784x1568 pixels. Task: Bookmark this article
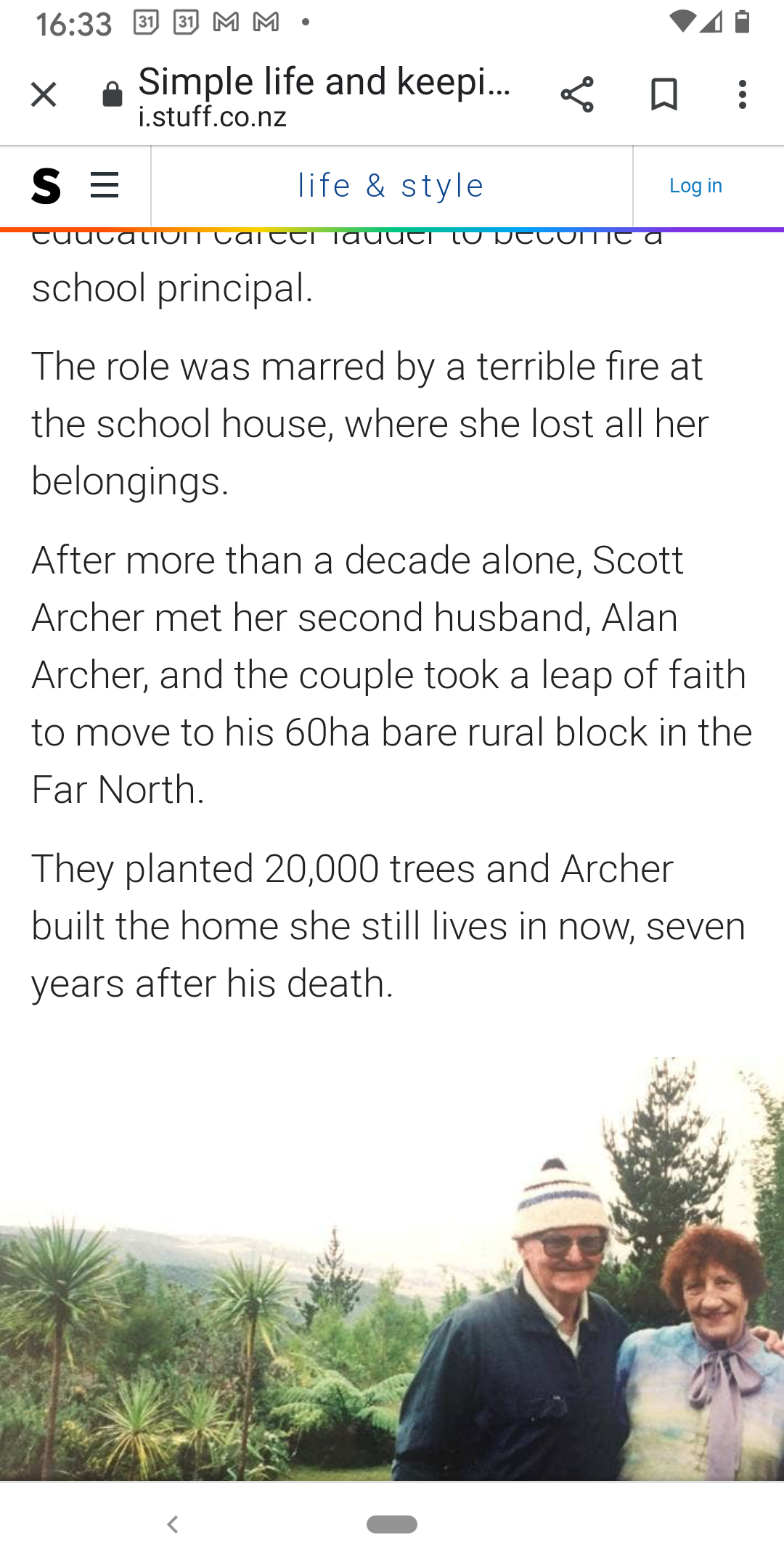coord(663,94)
